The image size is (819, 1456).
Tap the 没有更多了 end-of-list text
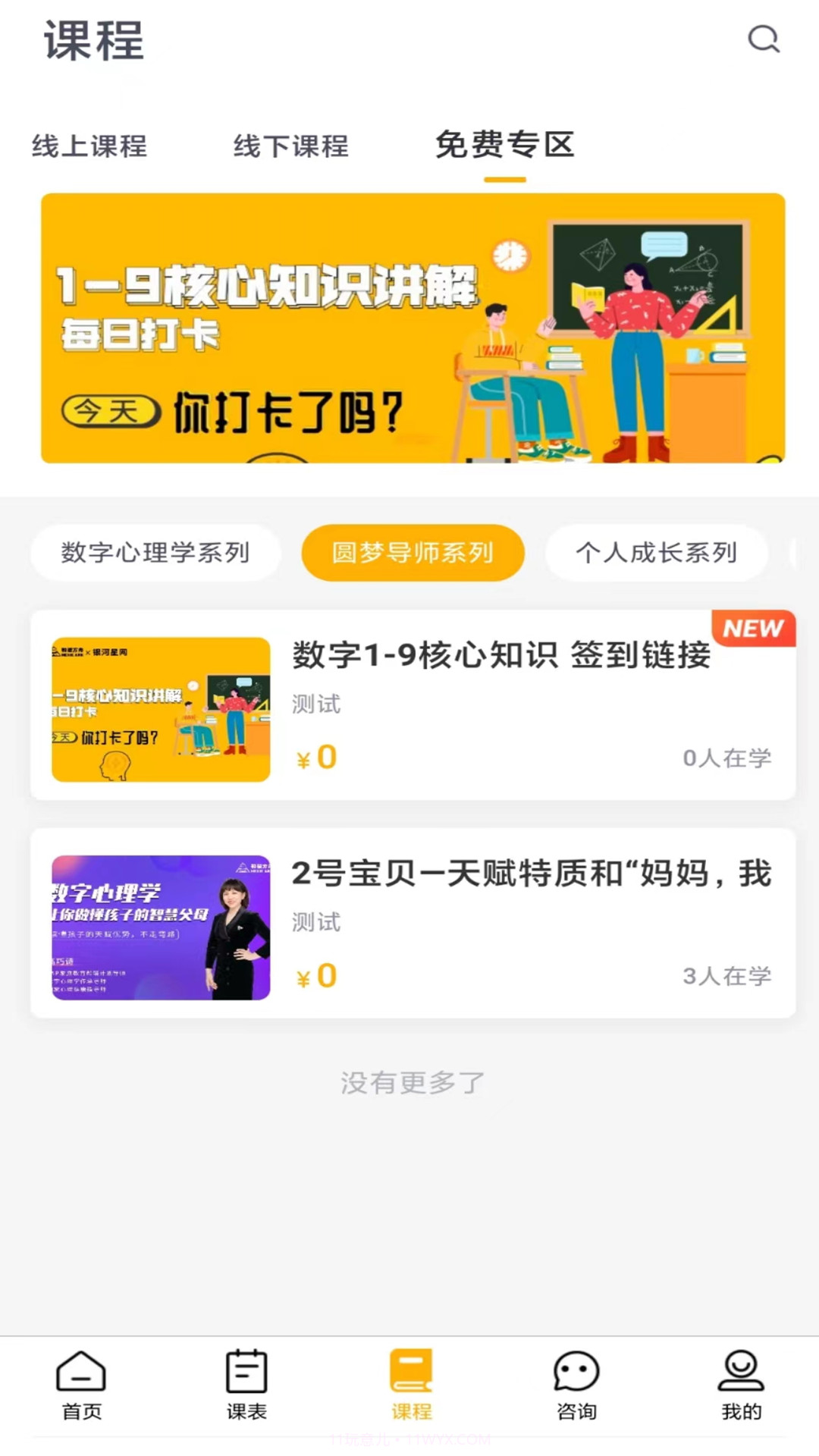click(x=409, y=1084)
